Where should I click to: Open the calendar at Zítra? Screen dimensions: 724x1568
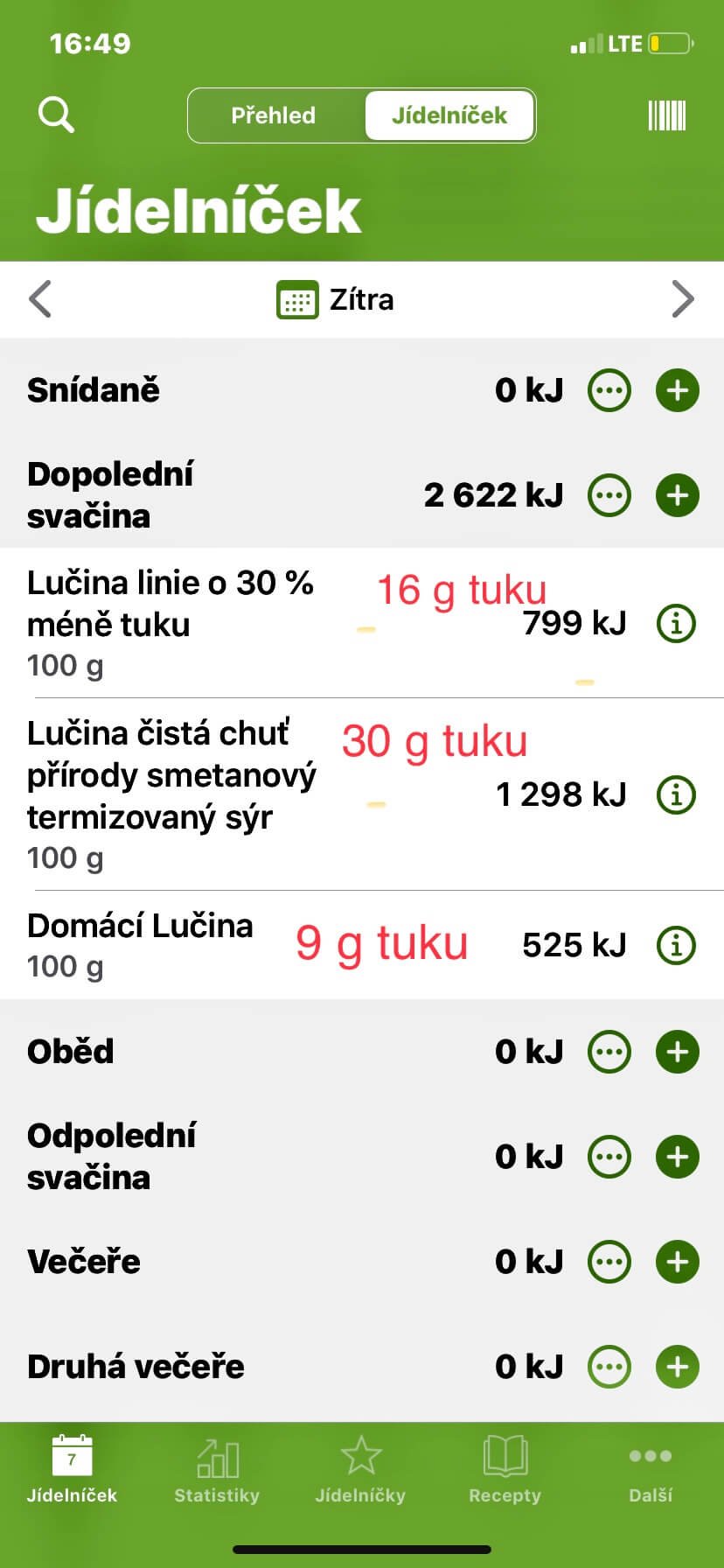pos(336,299)
